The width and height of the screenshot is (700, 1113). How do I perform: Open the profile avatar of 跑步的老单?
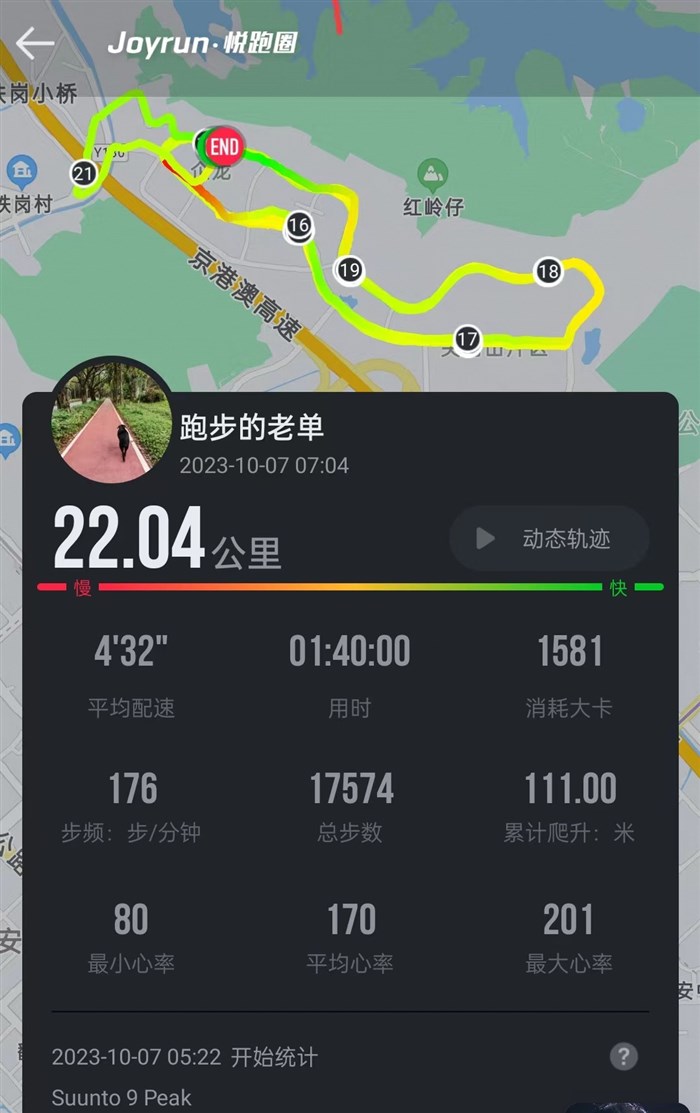coord(112,420)
